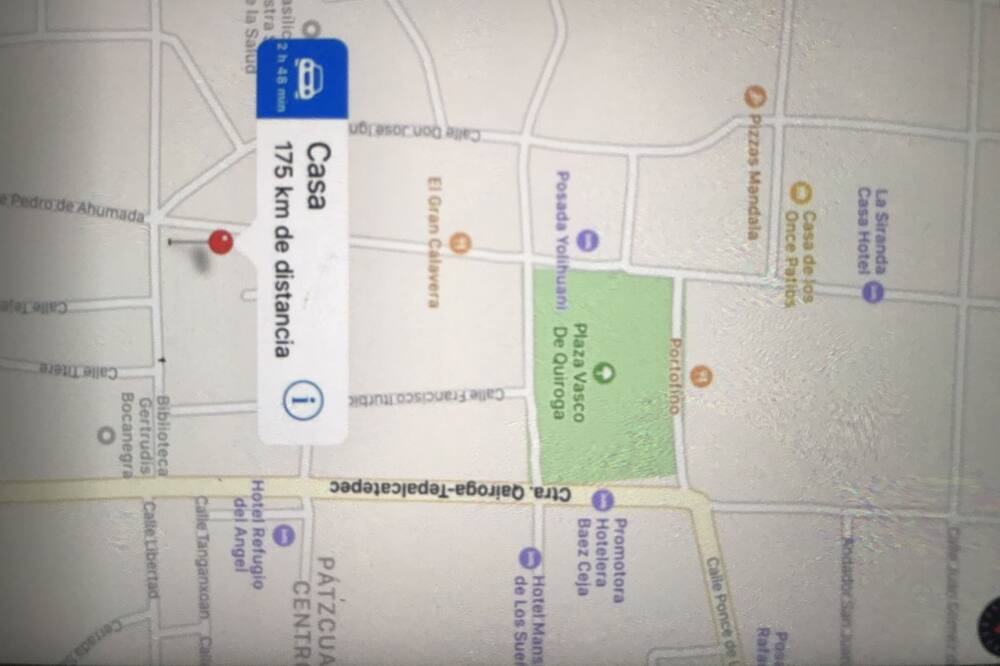The height and width of the screenshot is (666, 1000).
Task: Open Casa de los Once Patios marker
Action: tap(801, 192)
